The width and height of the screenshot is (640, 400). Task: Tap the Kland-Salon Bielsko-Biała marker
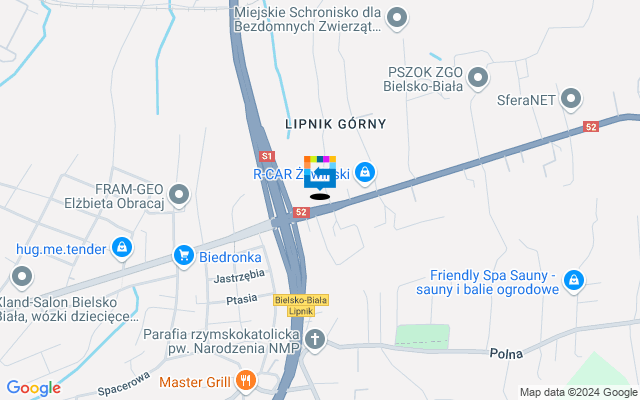pos(21,277)
